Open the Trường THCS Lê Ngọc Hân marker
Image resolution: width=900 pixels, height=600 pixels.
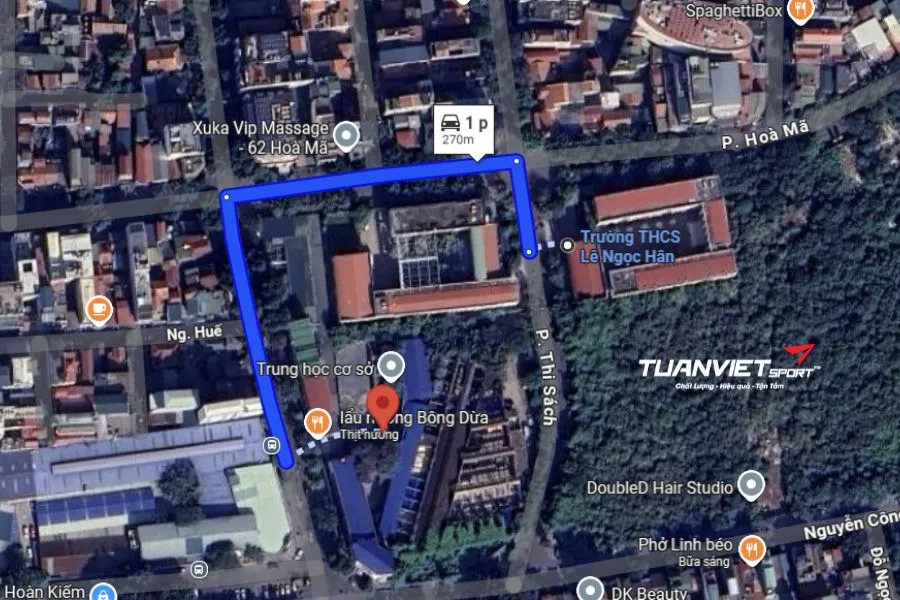(568, 245)
